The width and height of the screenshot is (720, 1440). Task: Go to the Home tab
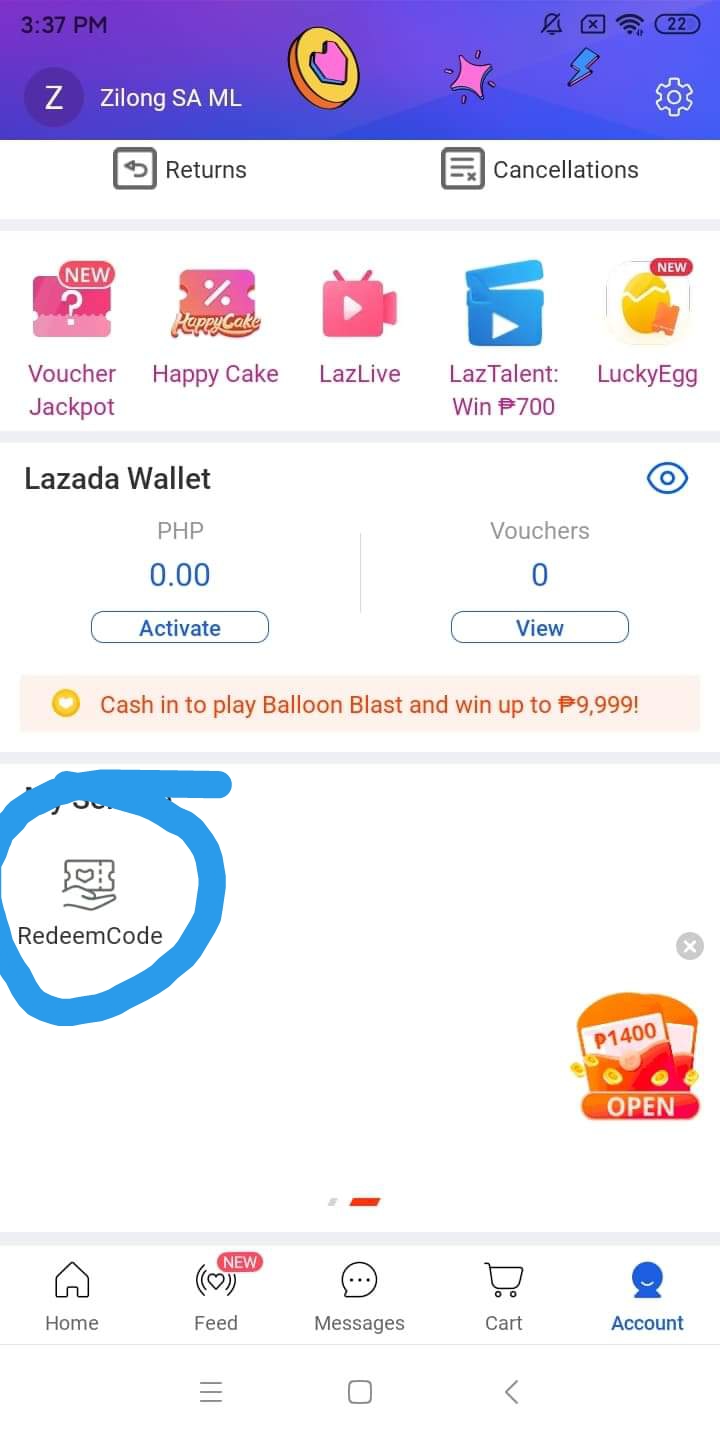72,1296
